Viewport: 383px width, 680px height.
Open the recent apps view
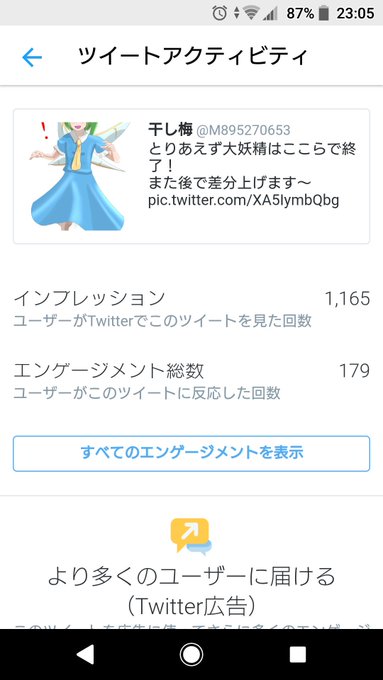pyautogui.click(x=298, y=654)
